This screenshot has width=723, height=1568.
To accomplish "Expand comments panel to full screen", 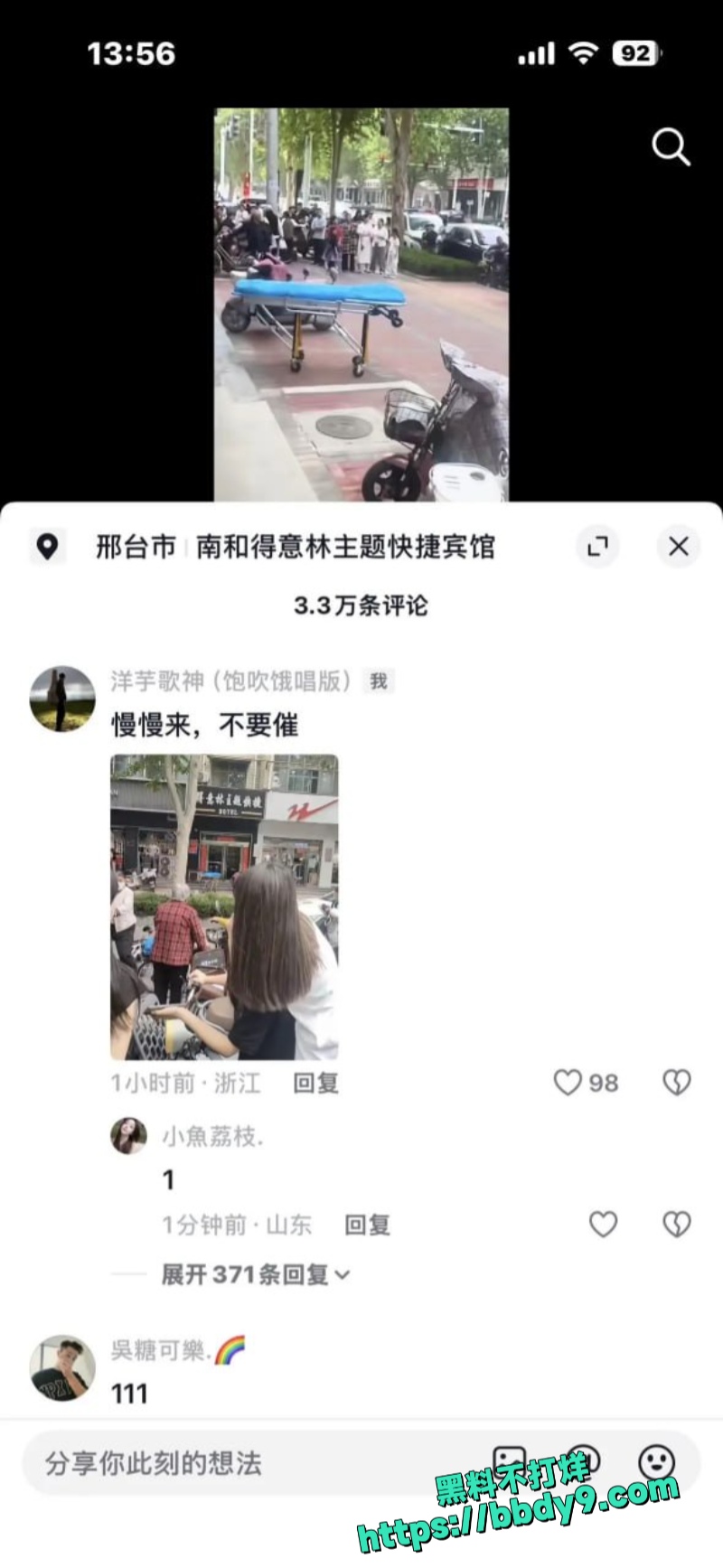I will [x=597, y=546].
